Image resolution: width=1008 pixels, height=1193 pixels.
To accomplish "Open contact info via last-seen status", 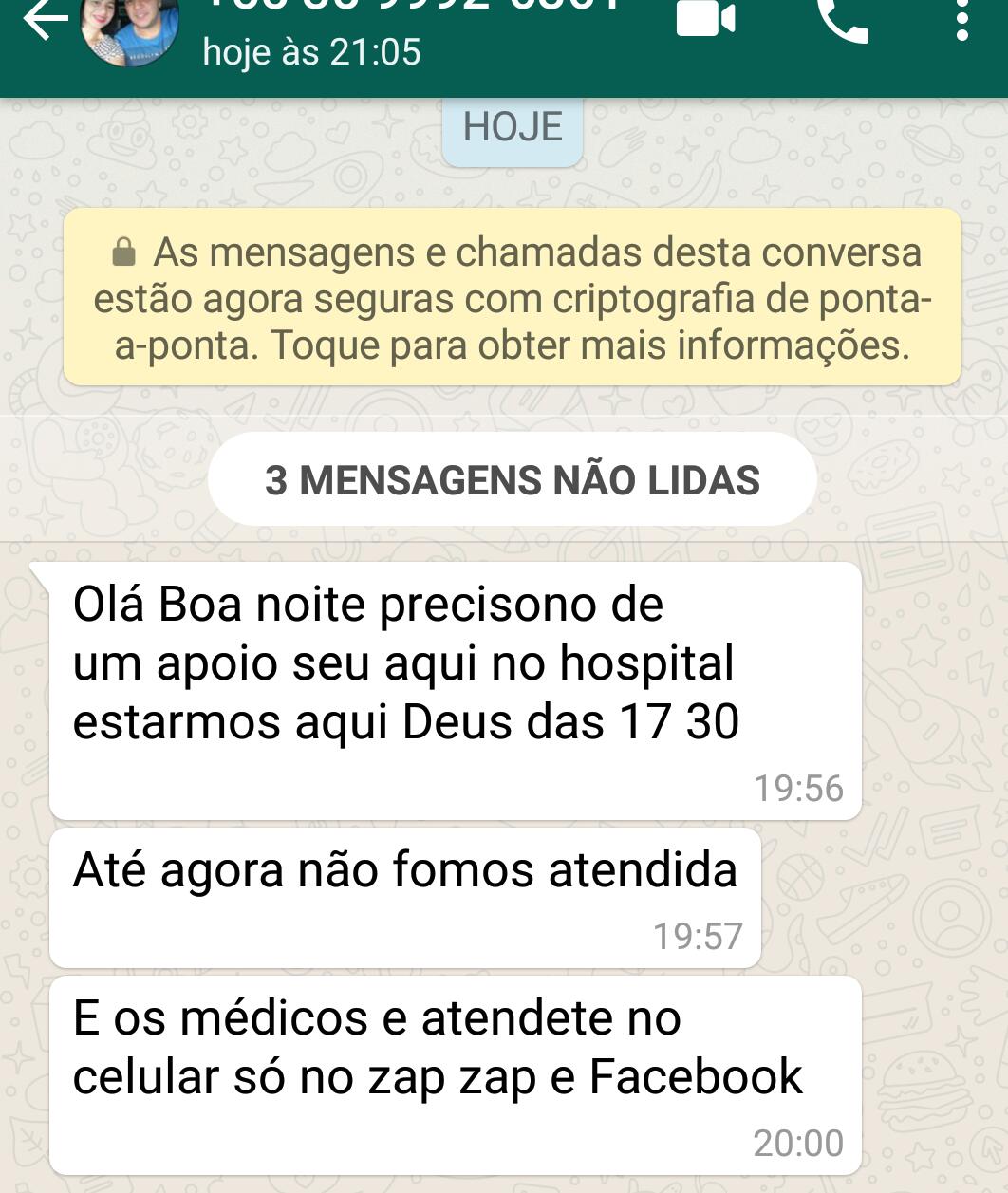I will click(311, 52).
